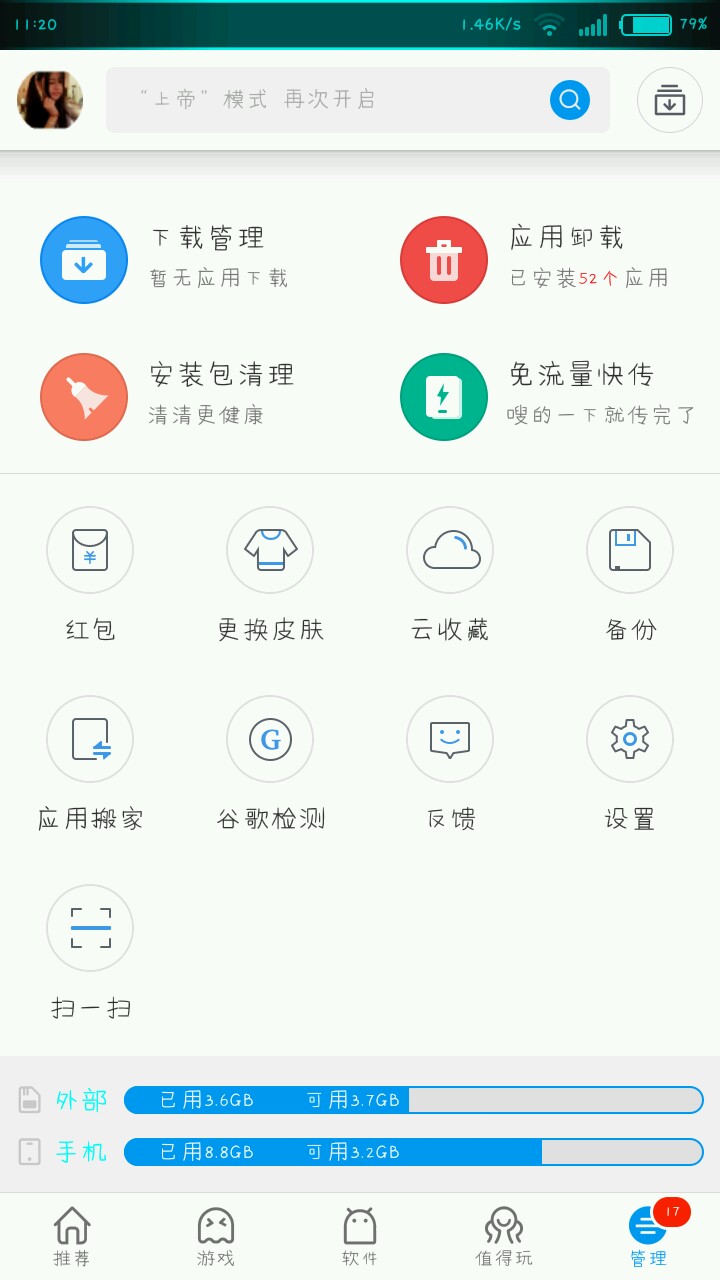Launch 扫一扫 scanner
Viewport: 720px width, 1280px height.
coord(90,928)
